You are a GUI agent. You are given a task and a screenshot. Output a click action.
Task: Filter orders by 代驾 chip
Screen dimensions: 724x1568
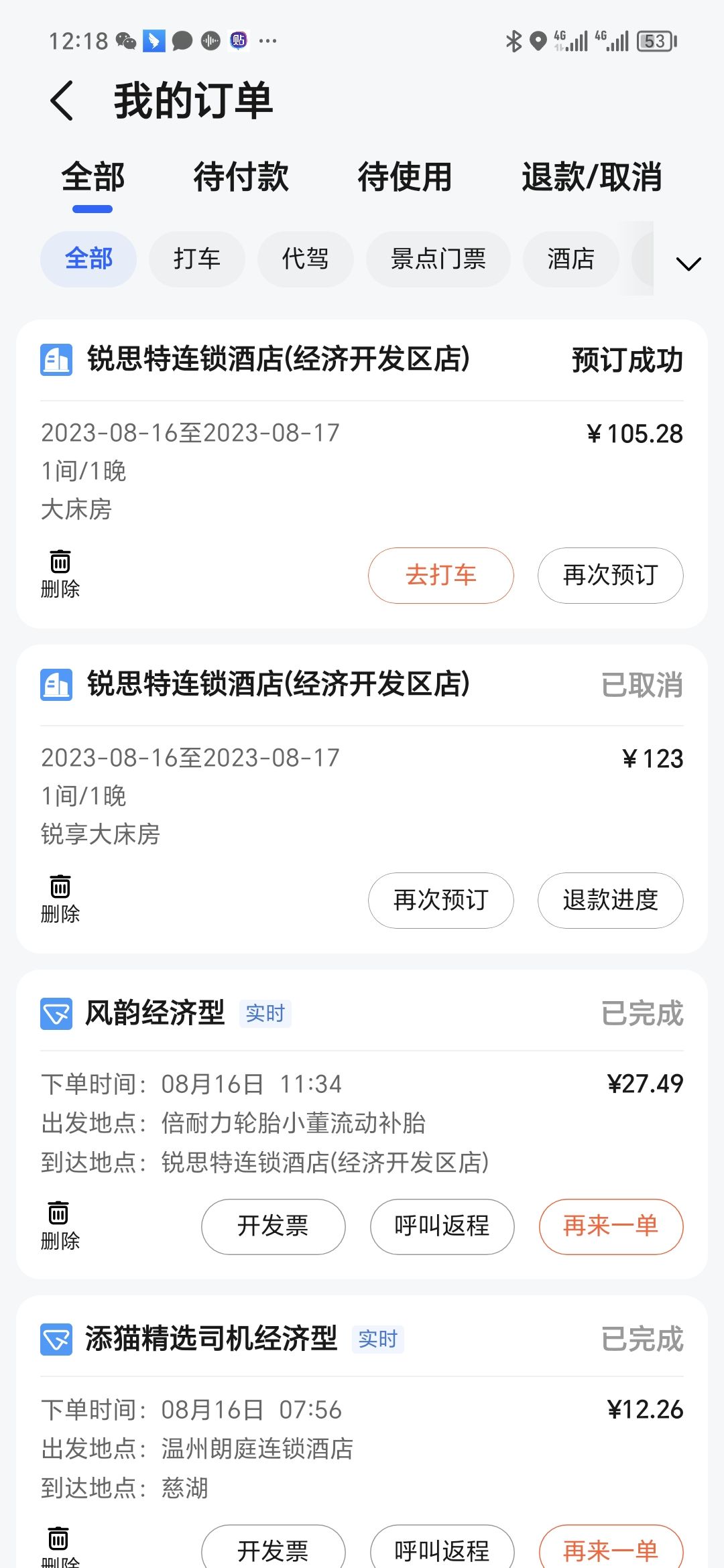click(305, 259)
